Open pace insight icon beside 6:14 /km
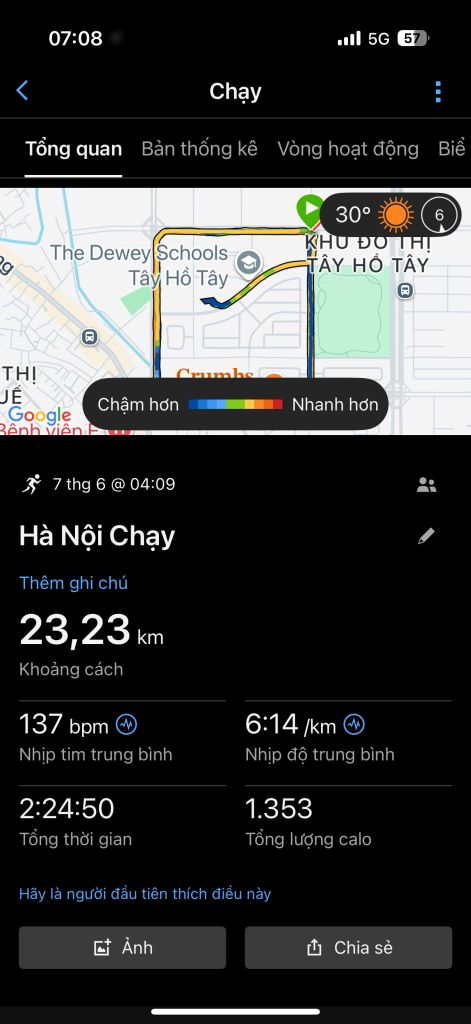Image resolution: width=471 pixels, height=1024 pixels. point(354,724)
